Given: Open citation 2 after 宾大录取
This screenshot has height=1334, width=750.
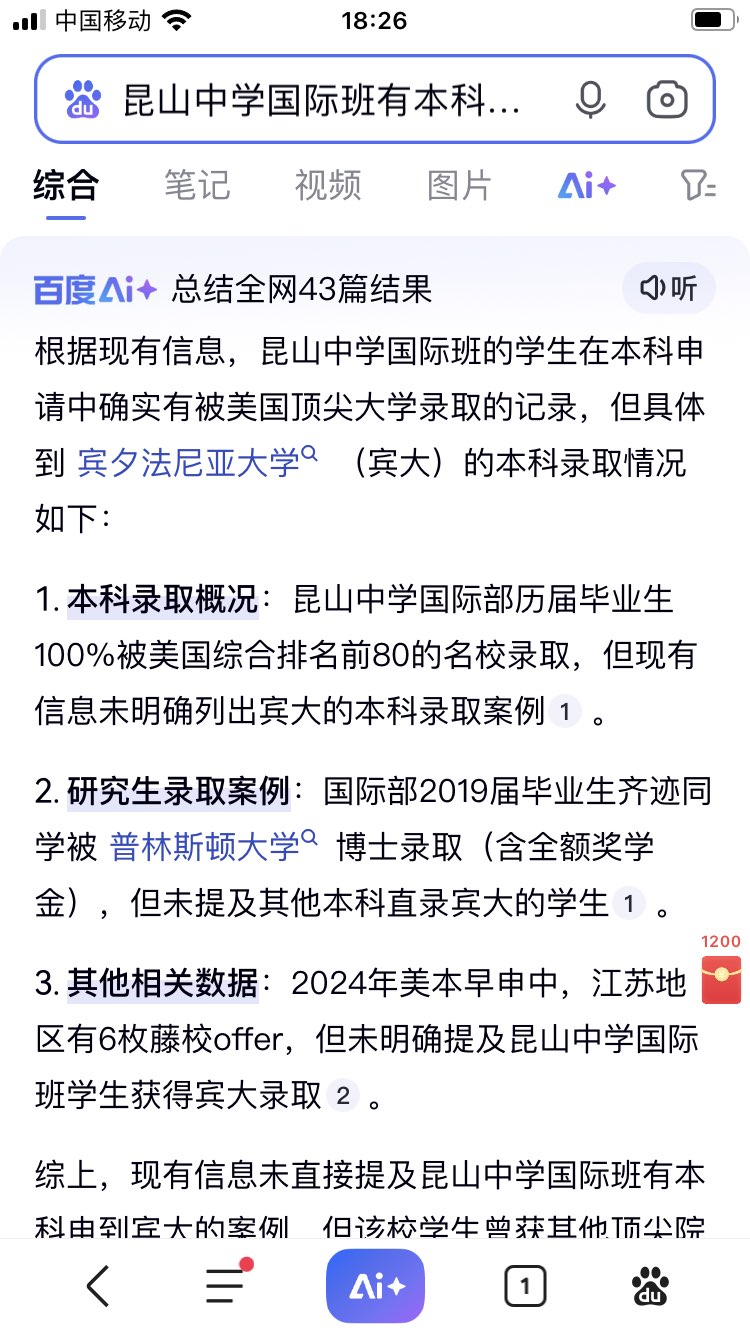Looking at the screenshot, I should [342, 1096].
